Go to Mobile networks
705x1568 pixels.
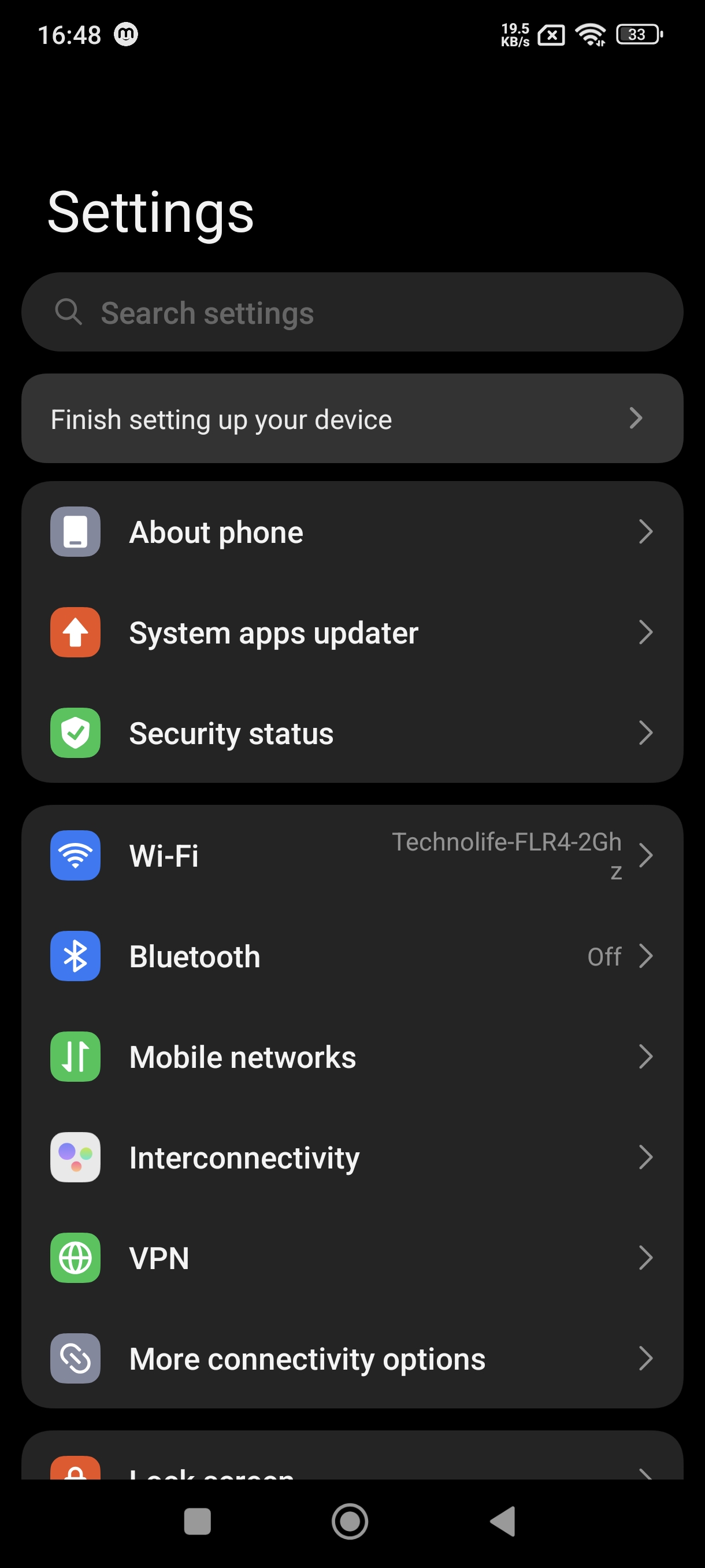[351, 1057]
